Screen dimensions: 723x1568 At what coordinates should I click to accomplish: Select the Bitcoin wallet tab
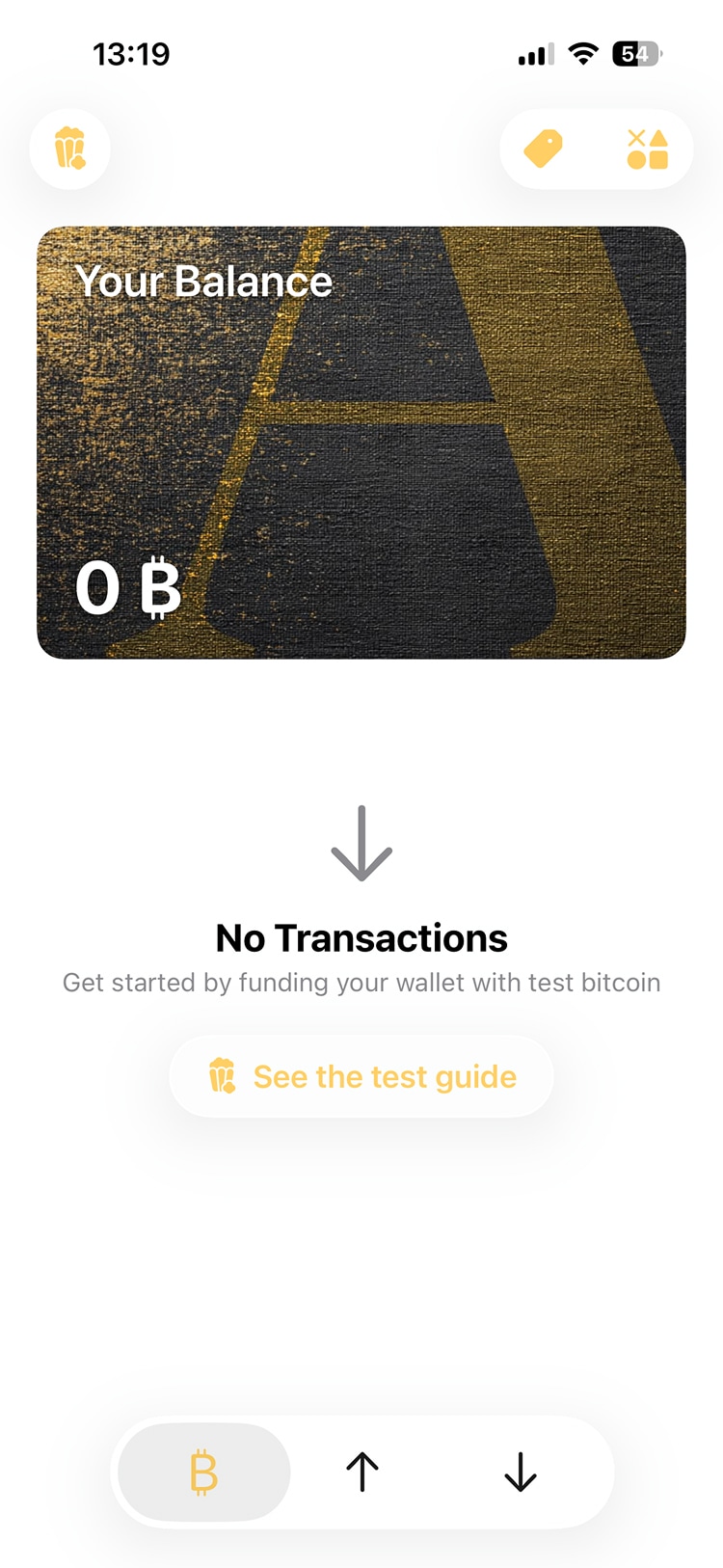(x=204, y=1473)
